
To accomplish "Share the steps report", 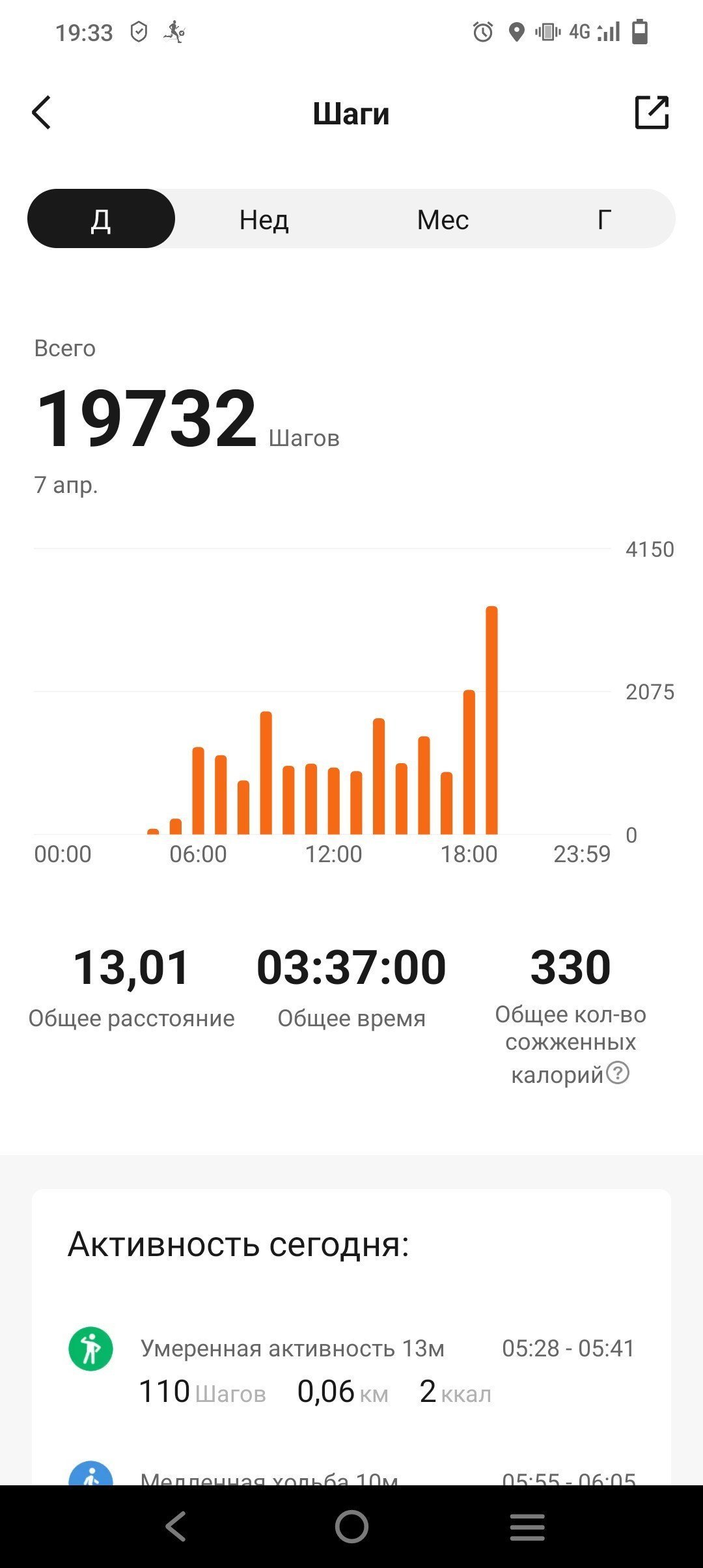I will [652, 112].
